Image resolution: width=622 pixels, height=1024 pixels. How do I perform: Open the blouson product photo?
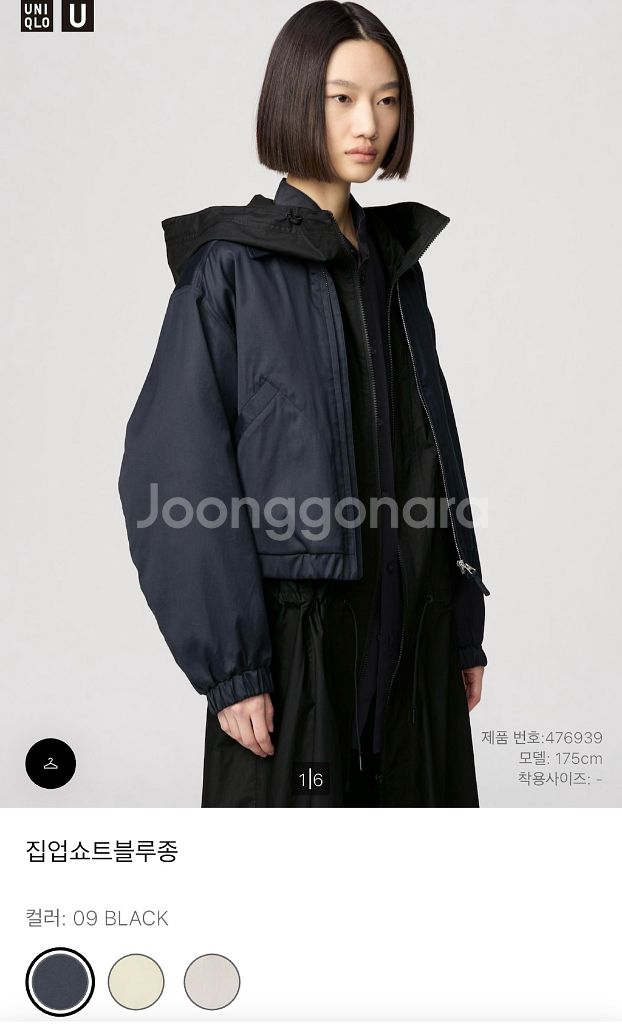point(311,404)
